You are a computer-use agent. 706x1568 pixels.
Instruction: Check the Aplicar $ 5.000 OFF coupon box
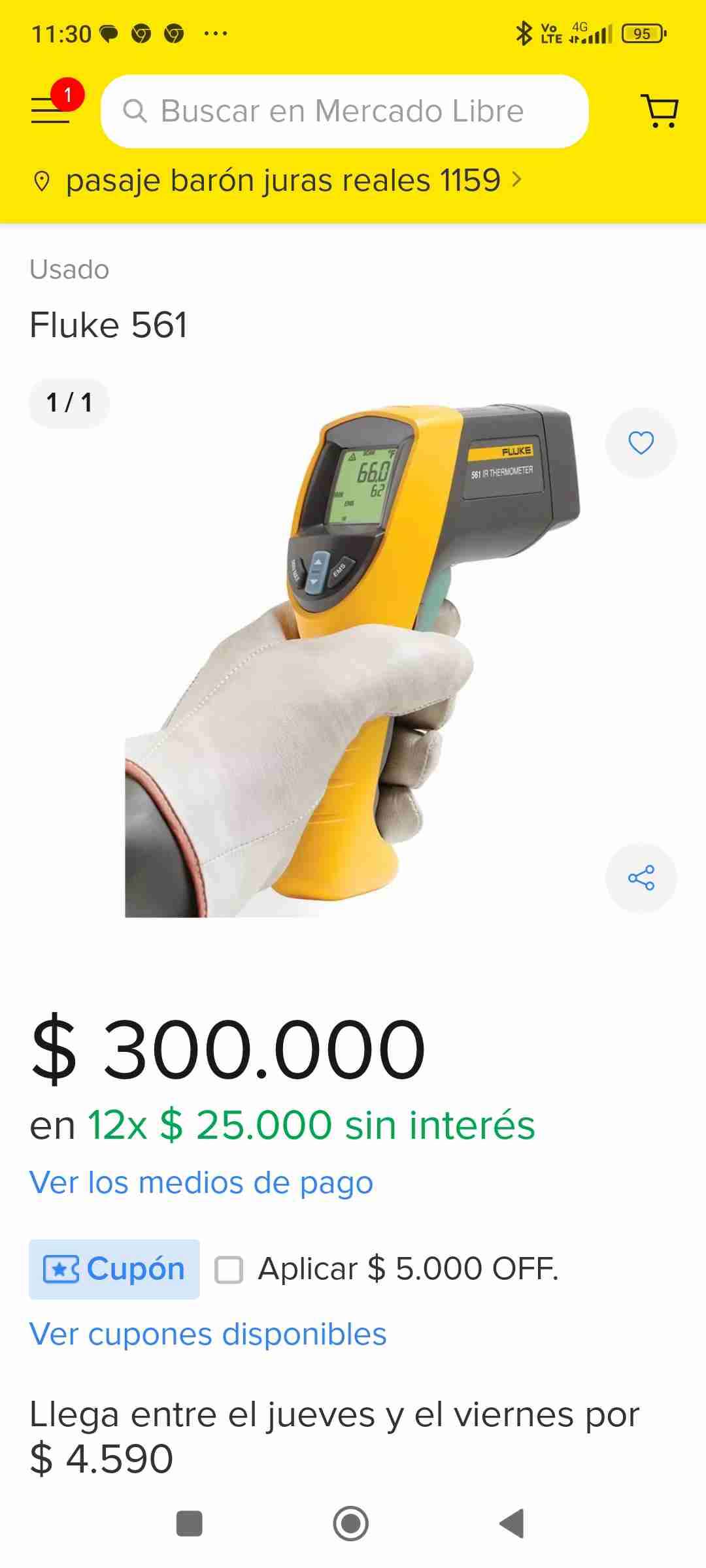[x=229, y=1269]
